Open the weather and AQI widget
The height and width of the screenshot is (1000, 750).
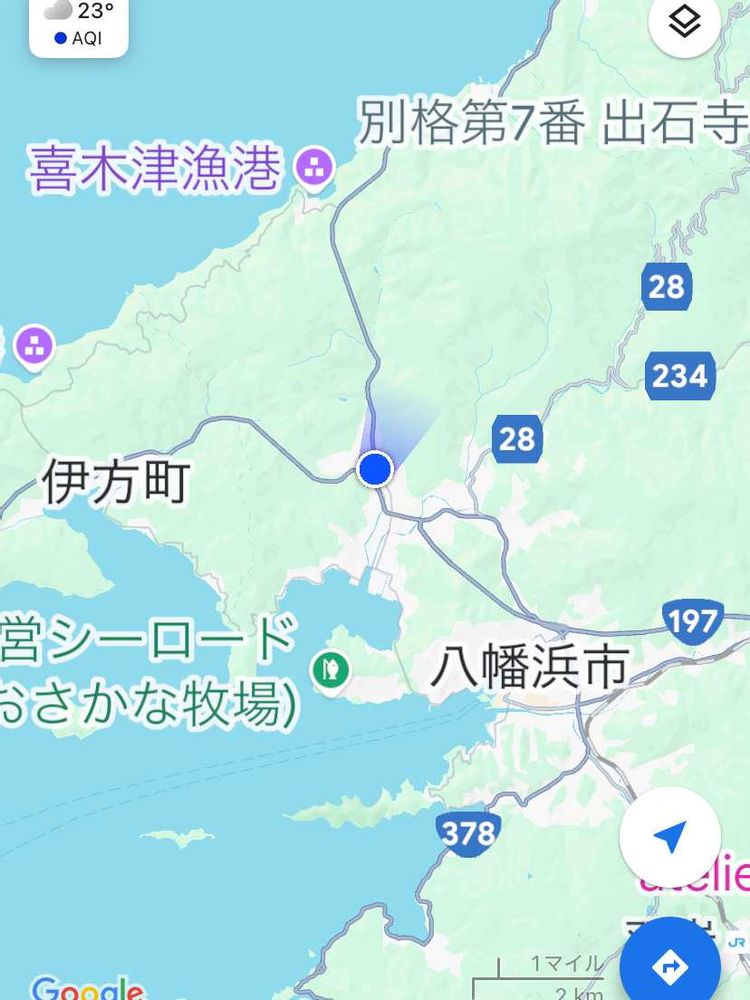click(x=79, y=24)
